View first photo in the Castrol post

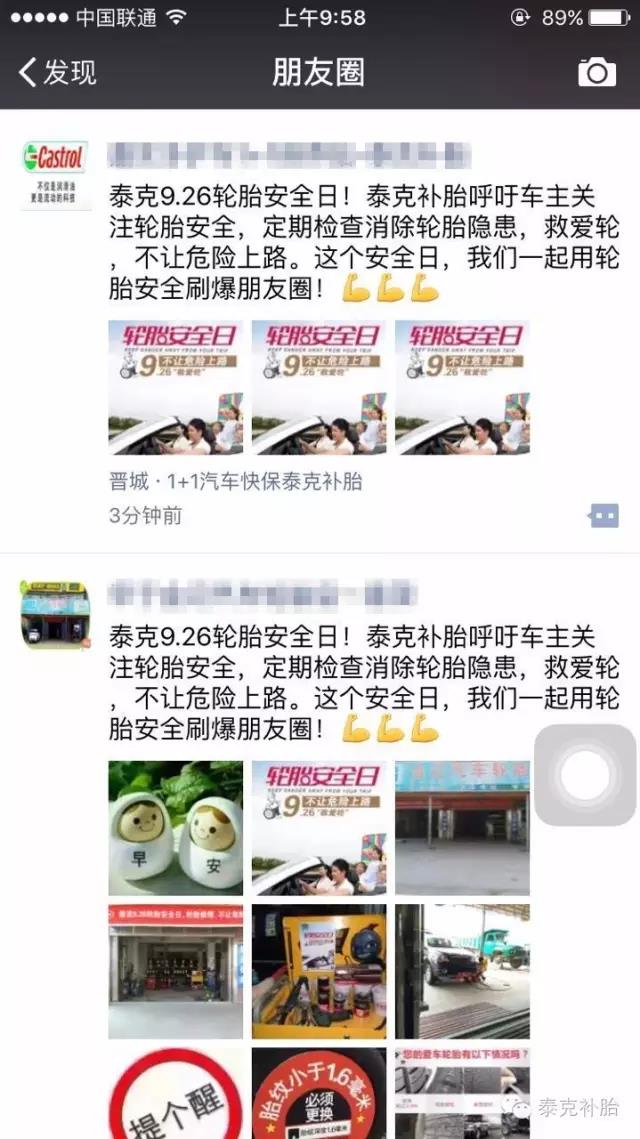click(175, 388)
